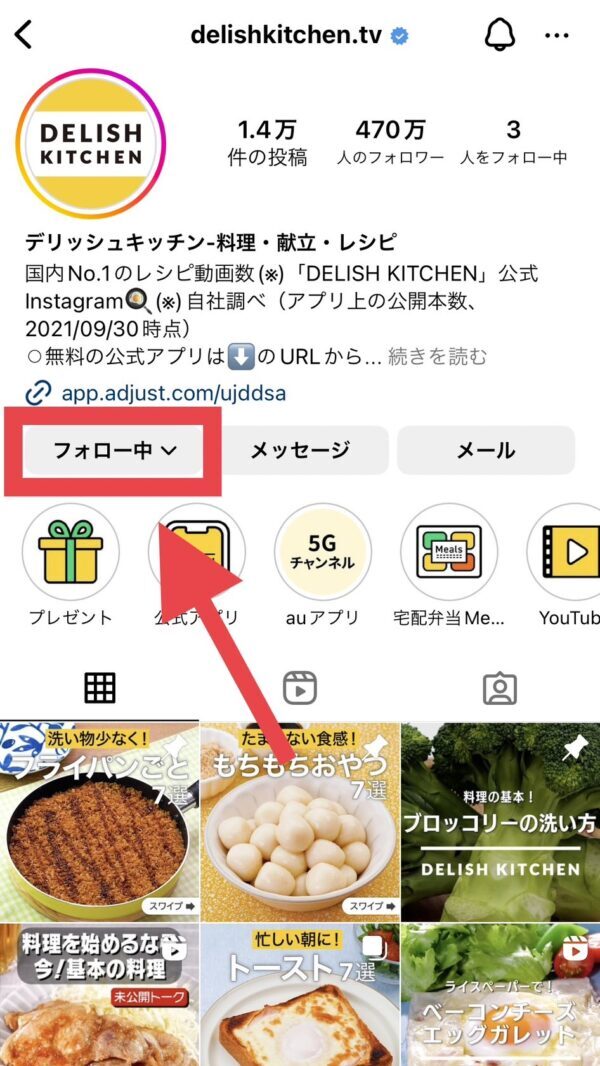
Task: Tap the メール button
Action: 485,450
